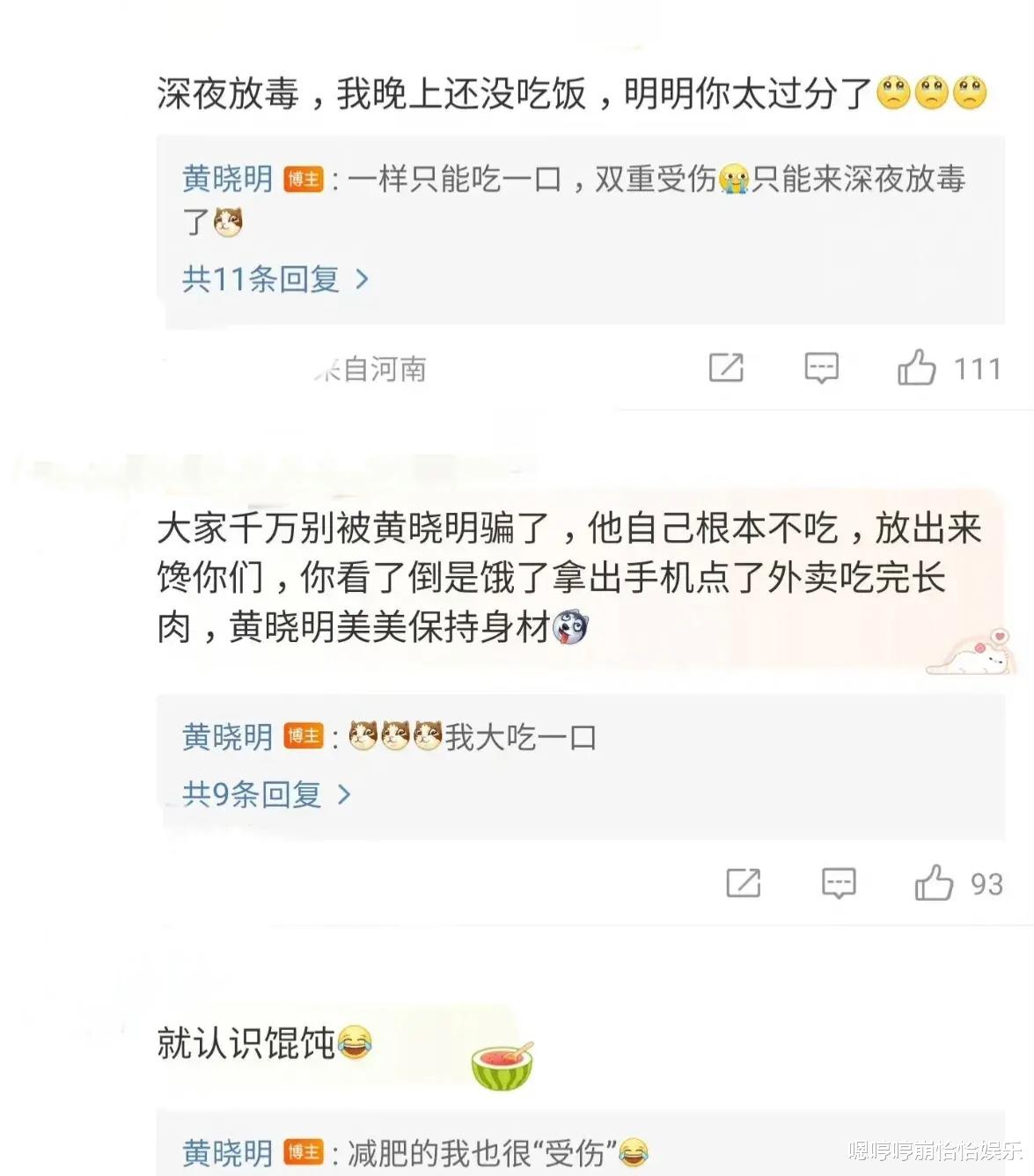The image size is (1034, 1176).
Task: Expand the 共9条回复 reply thread
Action: [x=255, y=794]
